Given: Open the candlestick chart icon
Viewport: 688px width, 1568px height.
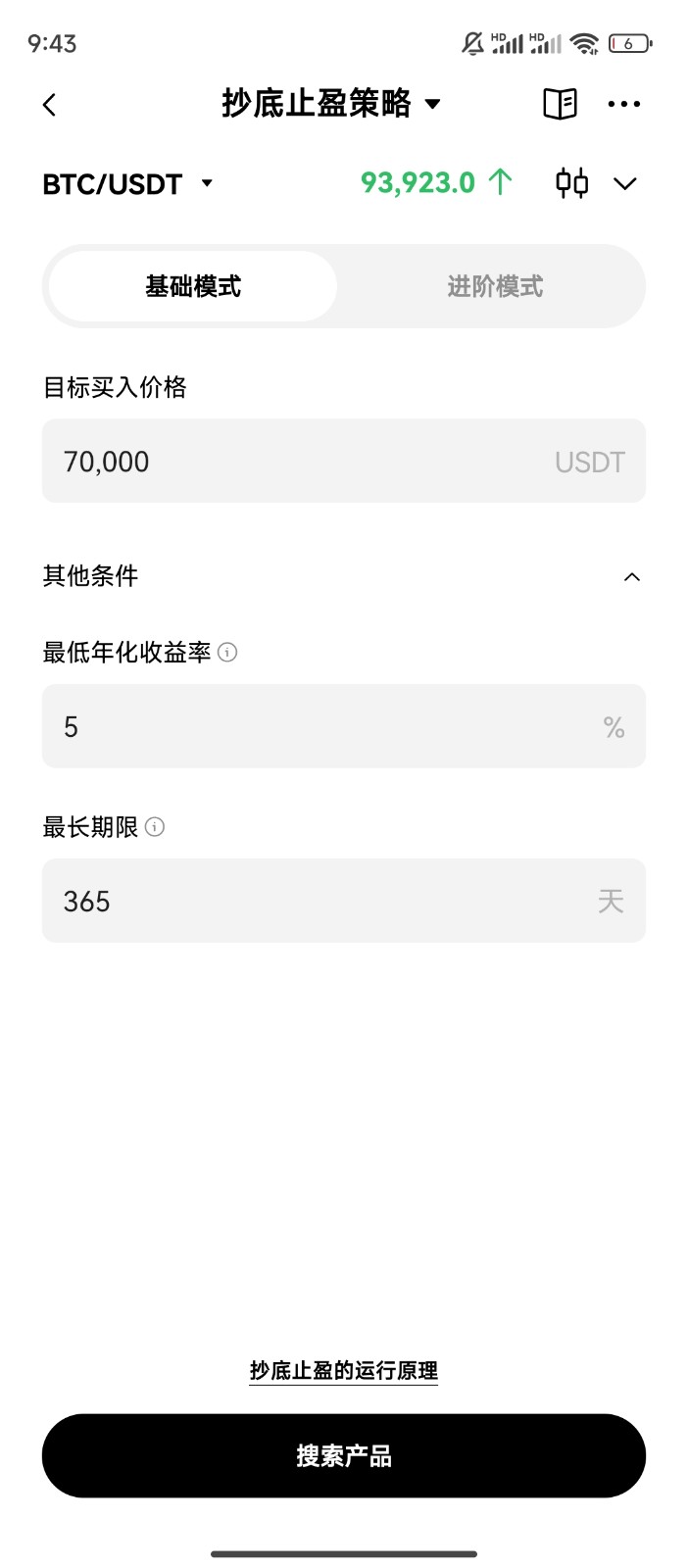Looking at the screenshot, I should [572, 183].
